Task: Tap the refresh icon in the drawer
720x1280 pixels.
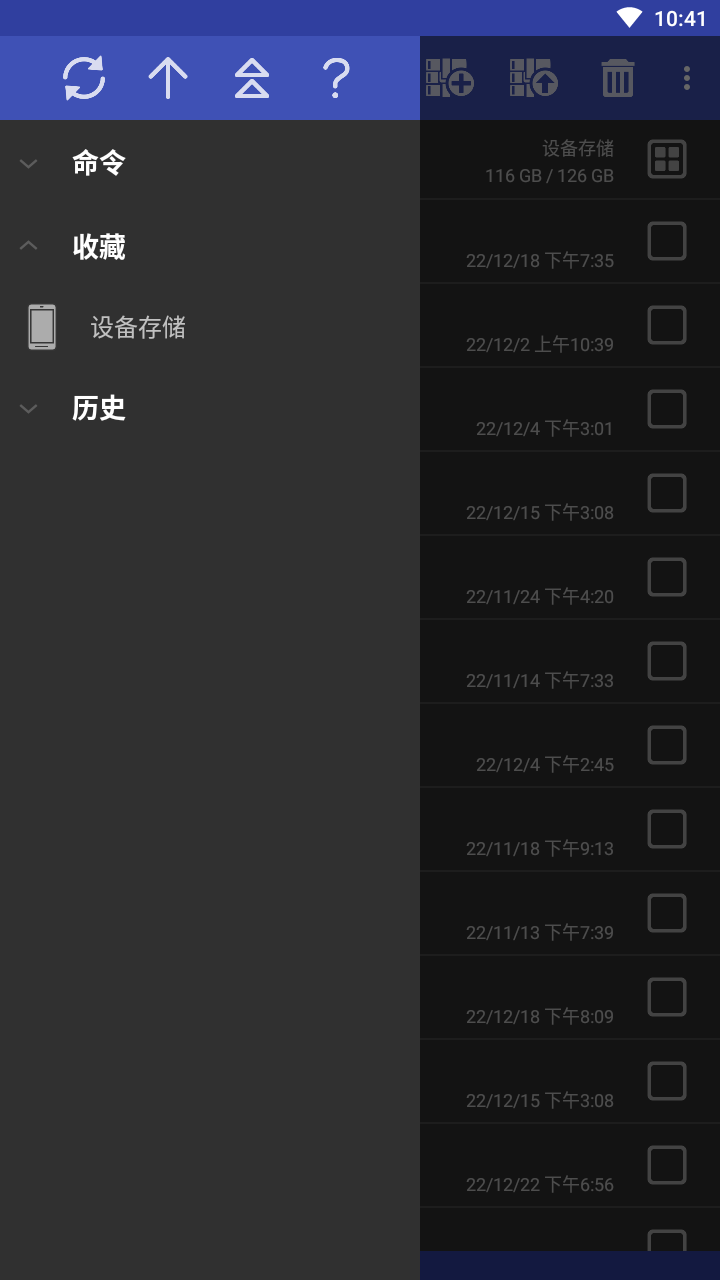Action: click(84, 78)
